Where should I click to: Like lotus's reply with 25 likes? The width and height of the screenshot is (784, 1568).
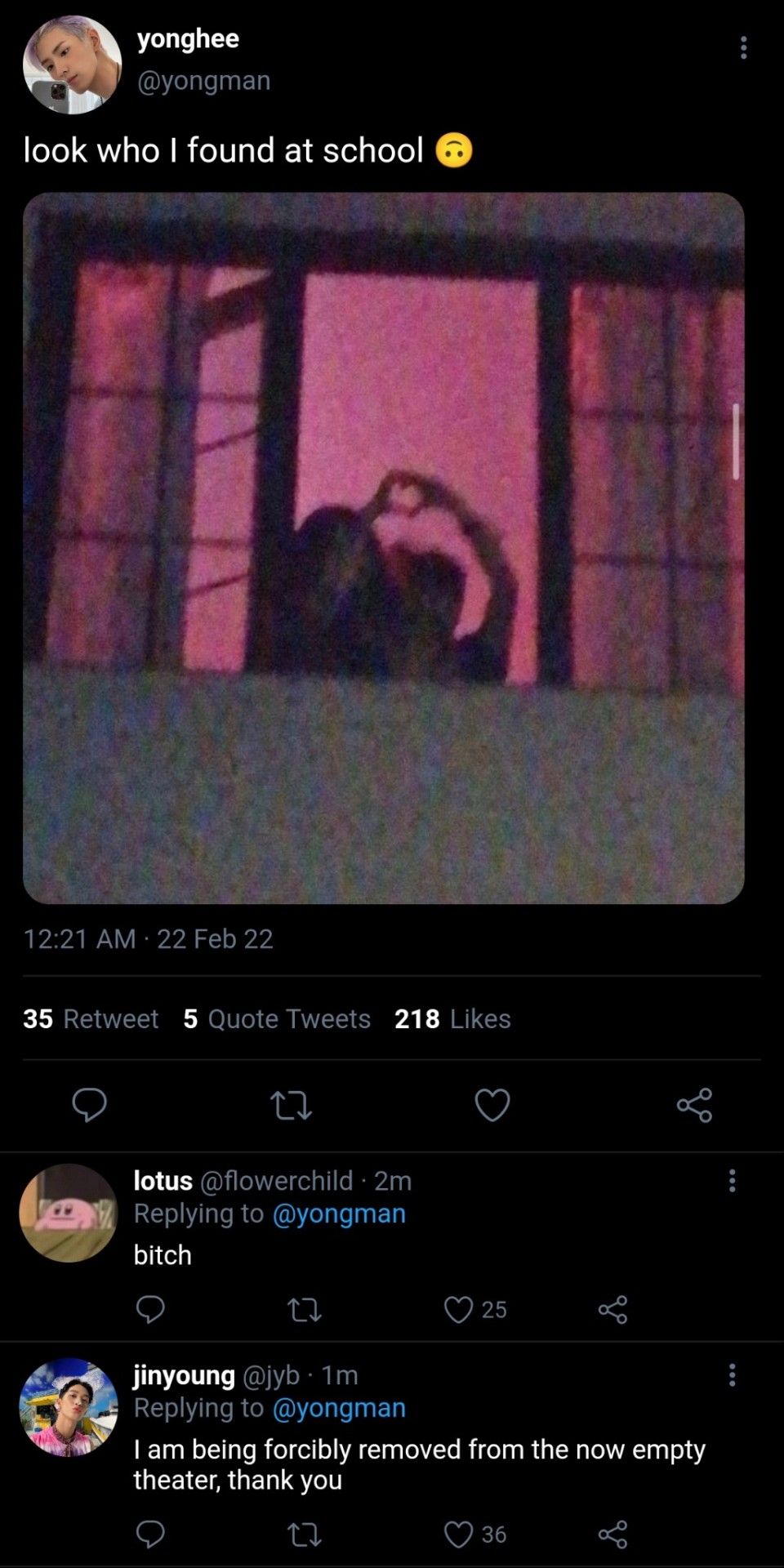(459, 1309)
